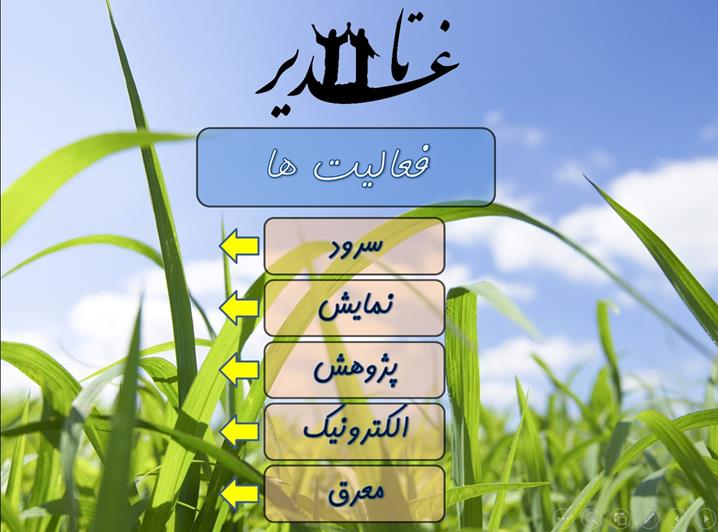Select the نمایش button
This screenshot has width=718, height=532.
tap(354, 308)
